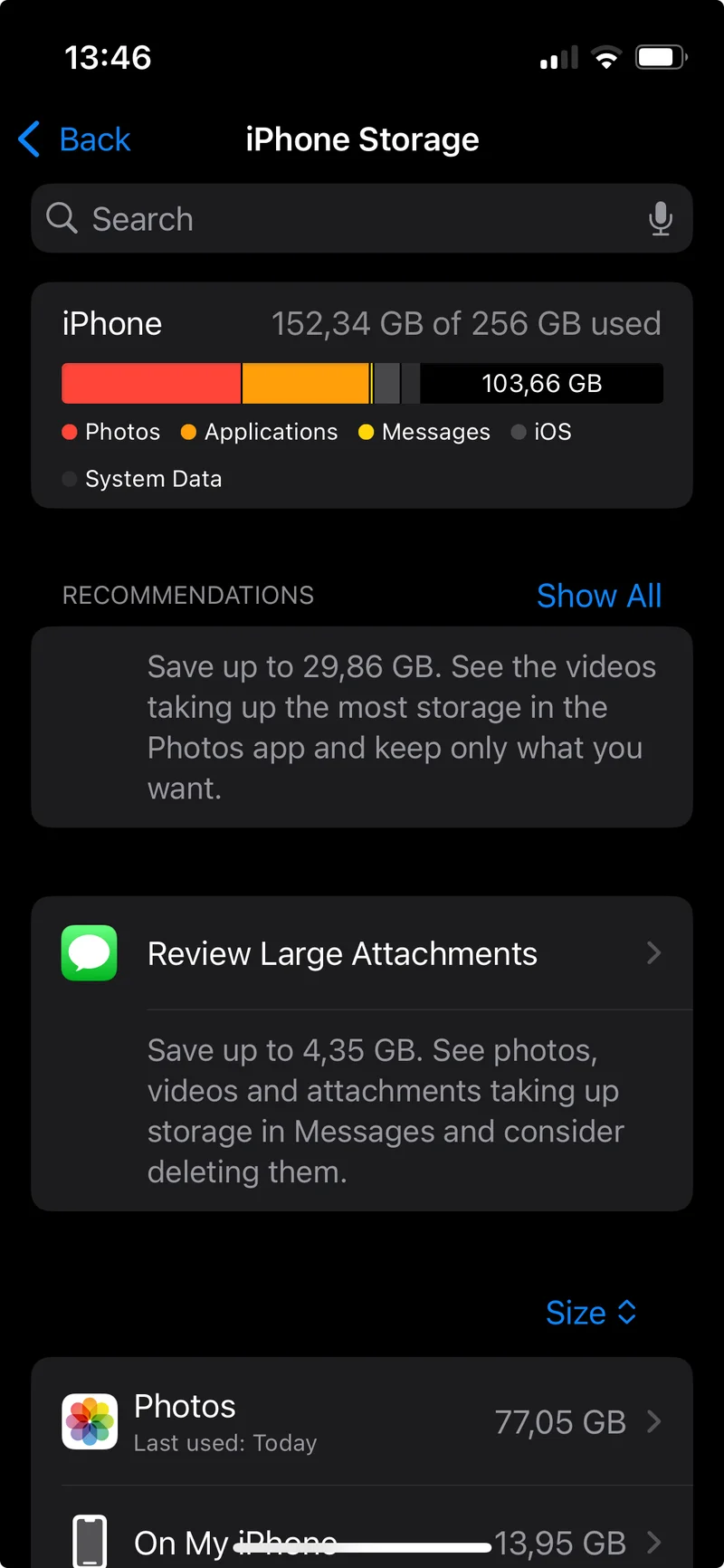
Task: Tap the iPhone Storage title
Action: pos(362,139)
